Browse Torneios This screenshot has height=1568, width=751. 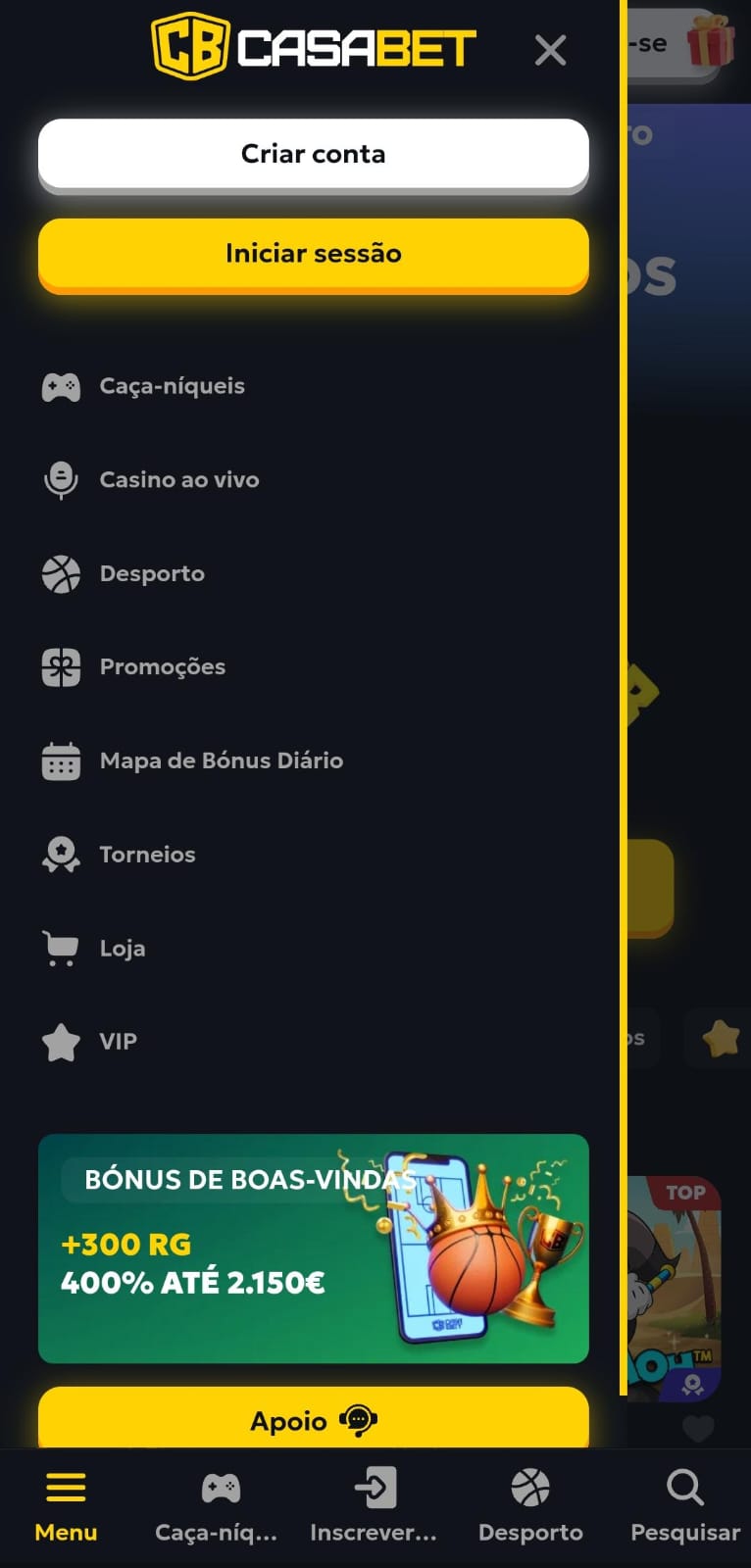tap(147, 855)
